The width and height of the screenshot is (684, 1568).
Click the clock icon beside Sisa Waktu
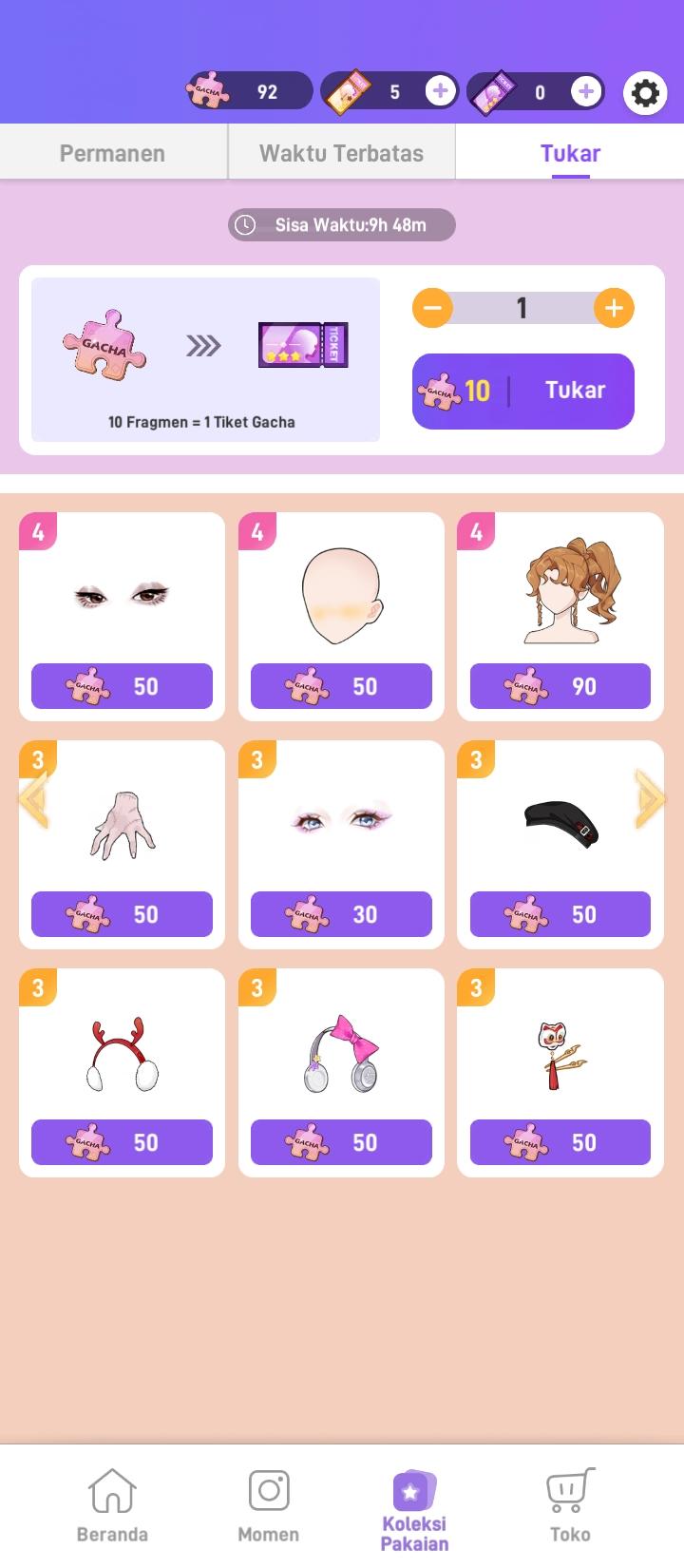(245, 224)
